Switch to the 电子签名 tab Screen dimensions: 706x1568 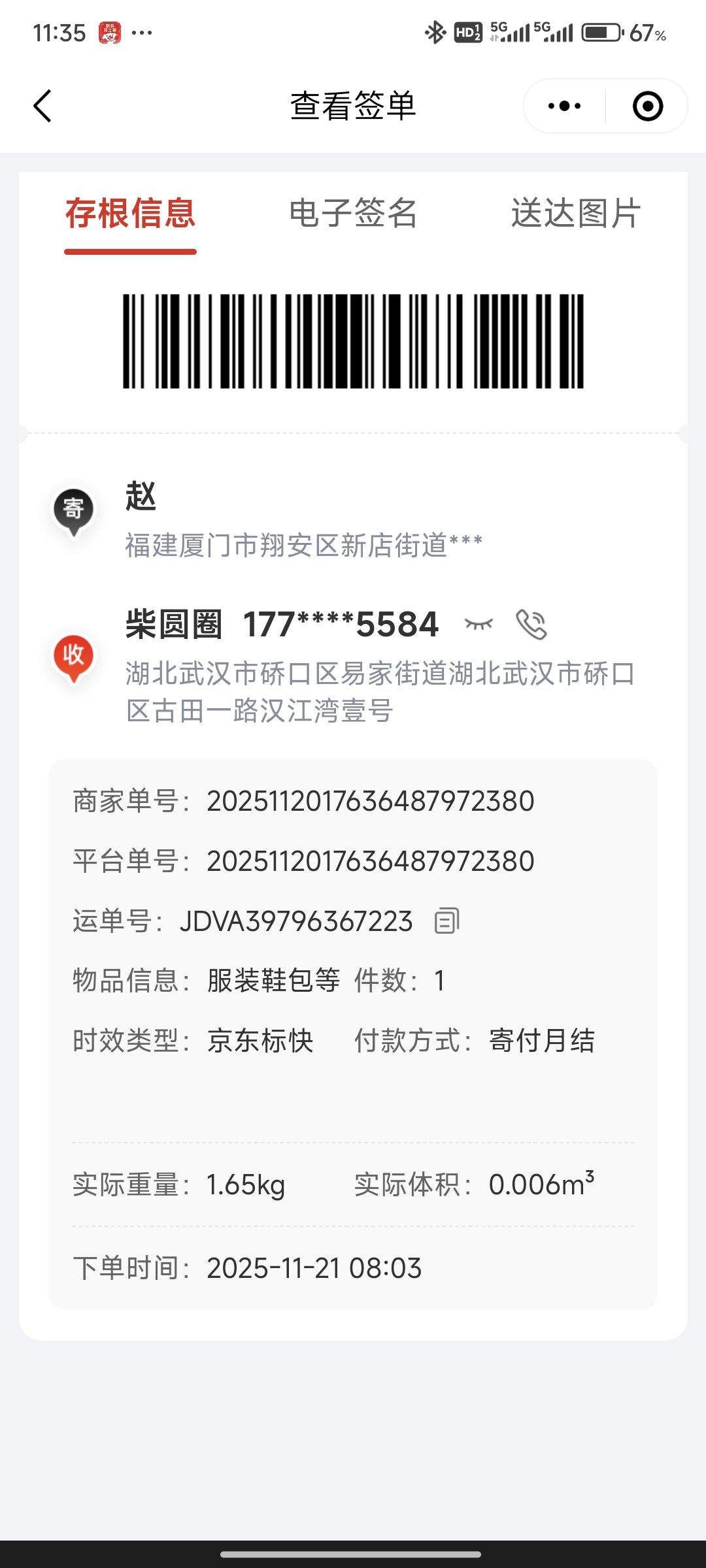pos(353,214)
